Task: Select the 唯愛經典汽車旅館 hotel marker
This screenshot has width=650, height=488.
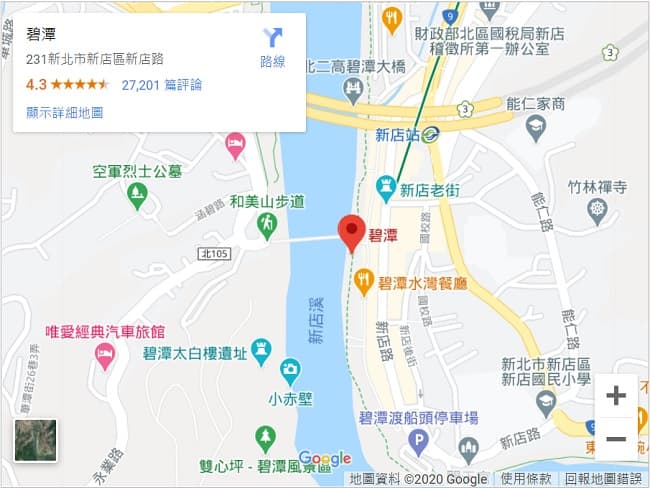Action: tap(105, 355)
